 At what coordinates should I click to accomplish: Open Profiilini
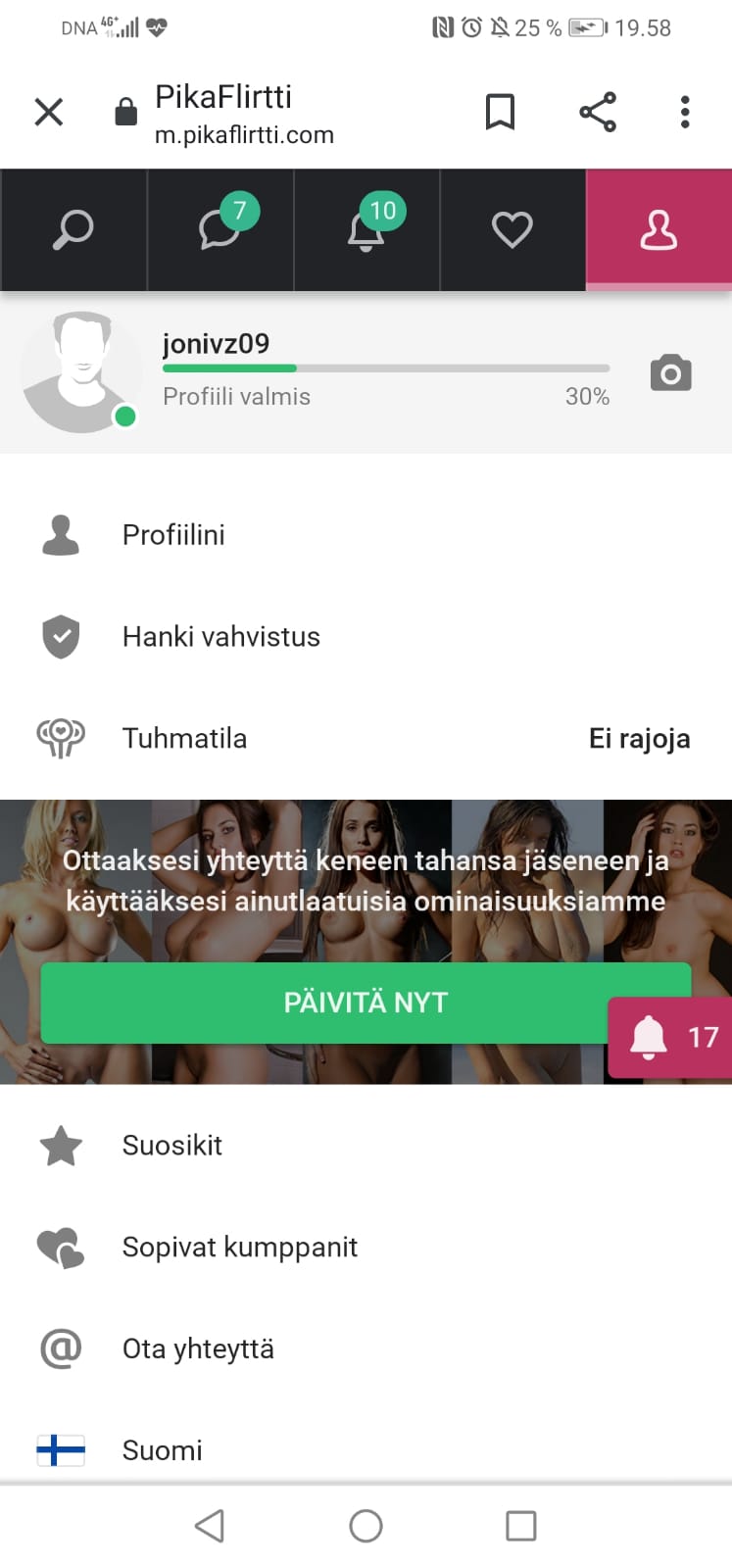pyautogui.click(x=366, y=535)
